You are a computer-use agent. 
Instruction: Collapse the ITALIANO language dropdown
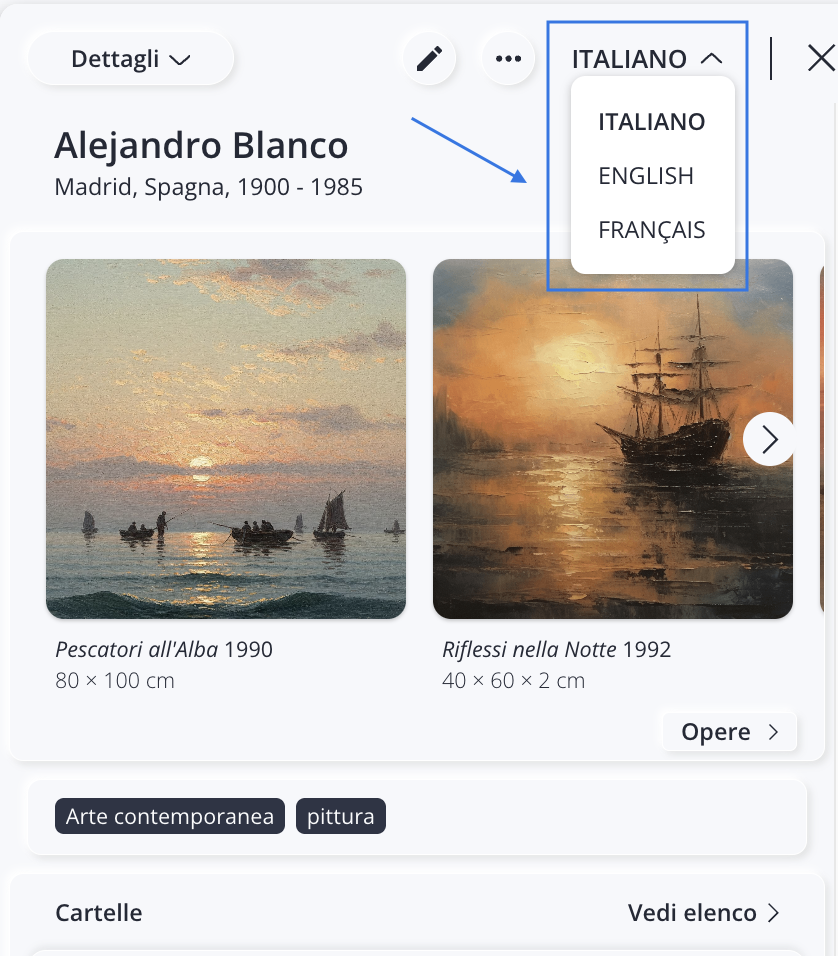(x=646, y=59)
